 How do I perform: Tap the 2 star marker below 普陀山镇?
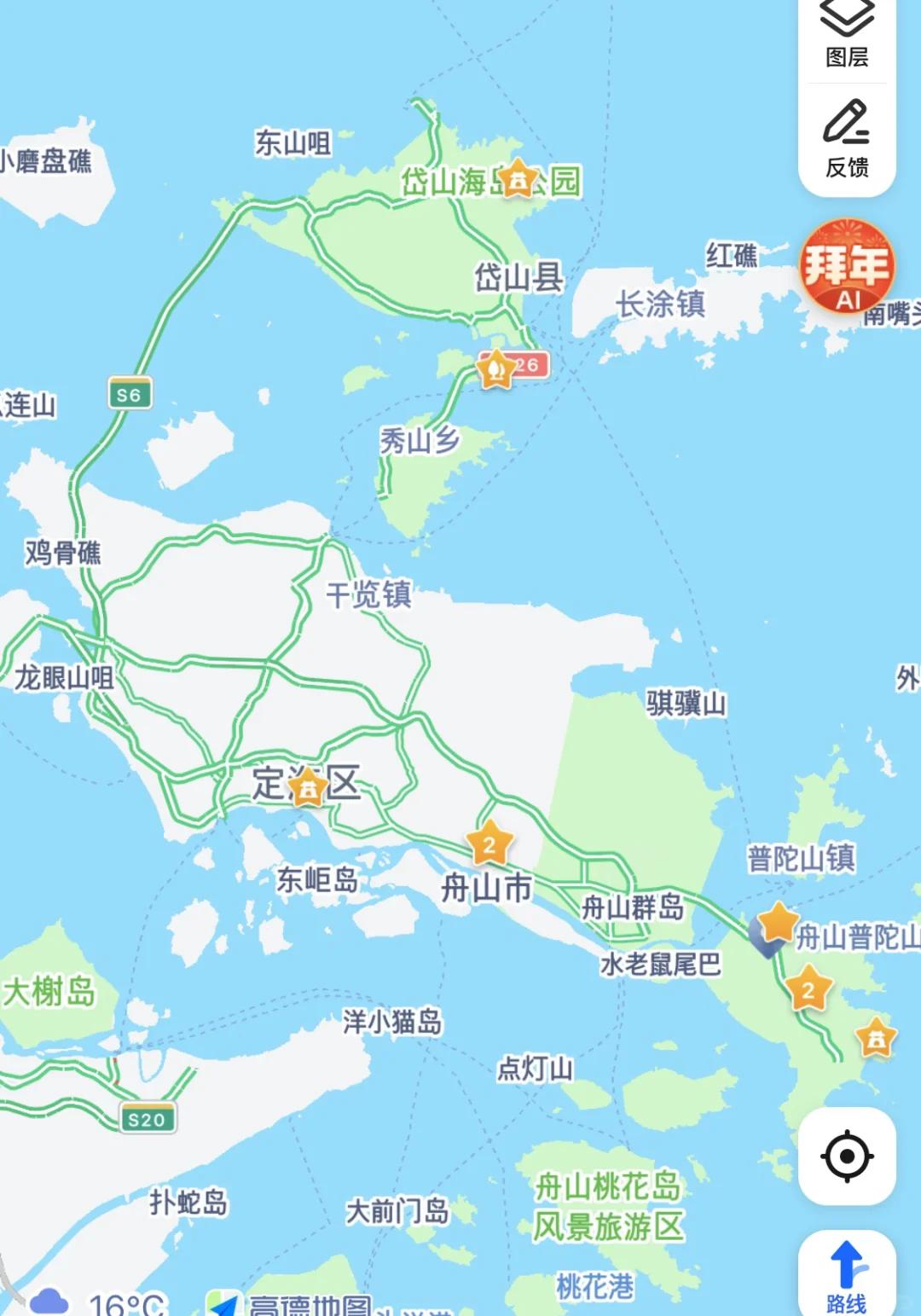point(808,989)
